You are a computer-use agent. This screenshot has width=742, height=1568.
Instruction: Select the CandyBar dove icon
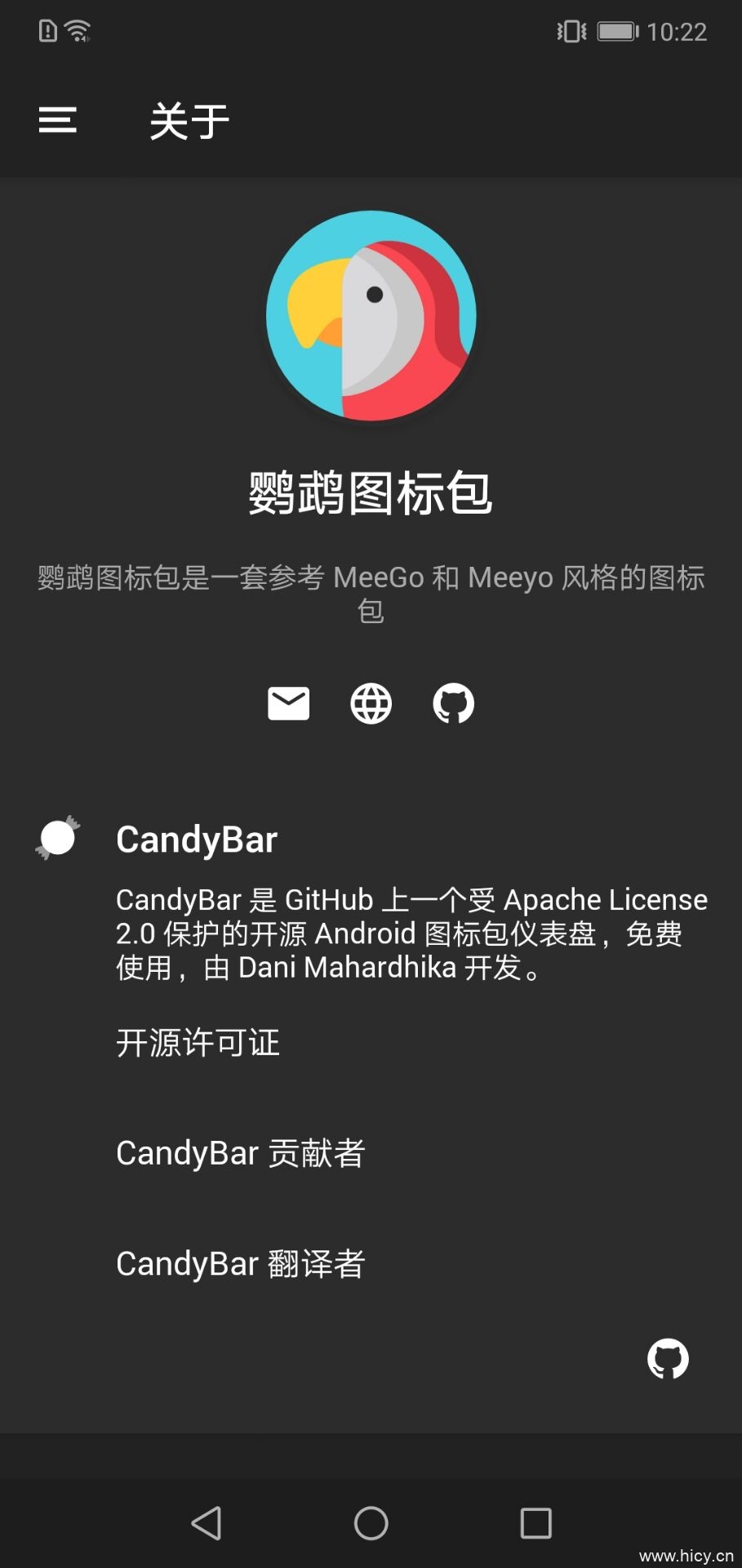tap(59, 836)
